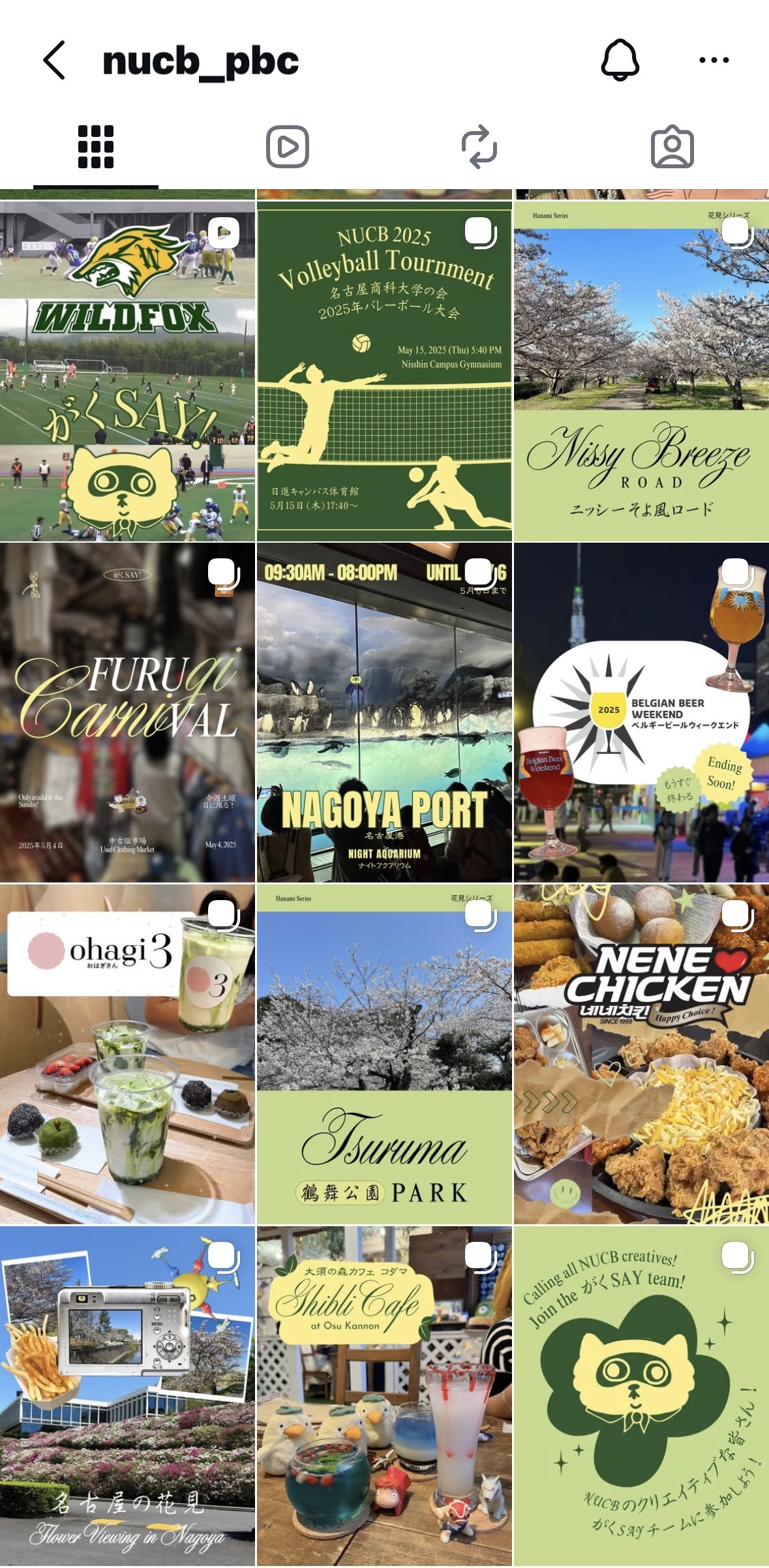Go back from nucb_pbc profile
Screen dimensions: 769x1568
click(55, 60)
